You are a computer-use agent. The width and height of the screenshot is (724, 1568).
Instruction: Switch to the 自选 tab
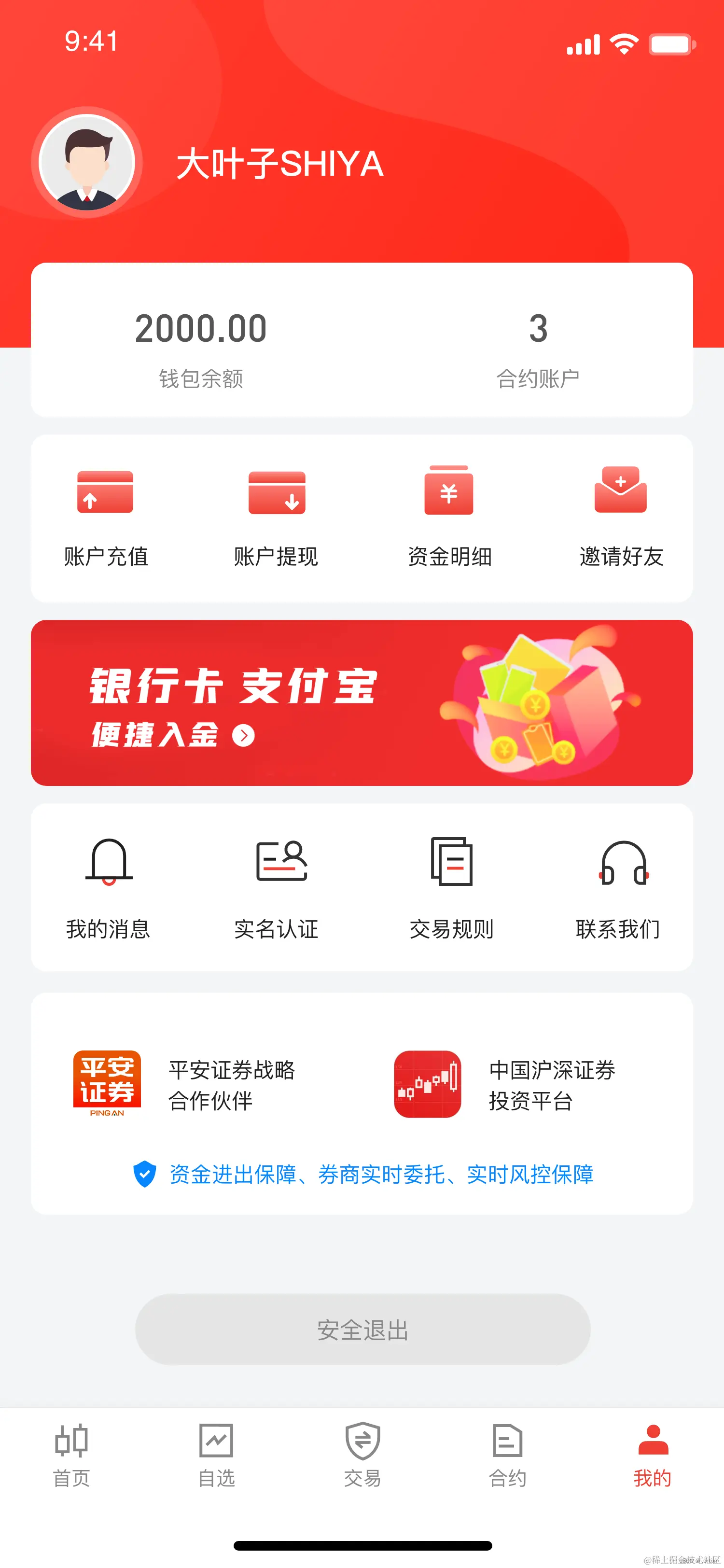click(x=217, y=1456)
